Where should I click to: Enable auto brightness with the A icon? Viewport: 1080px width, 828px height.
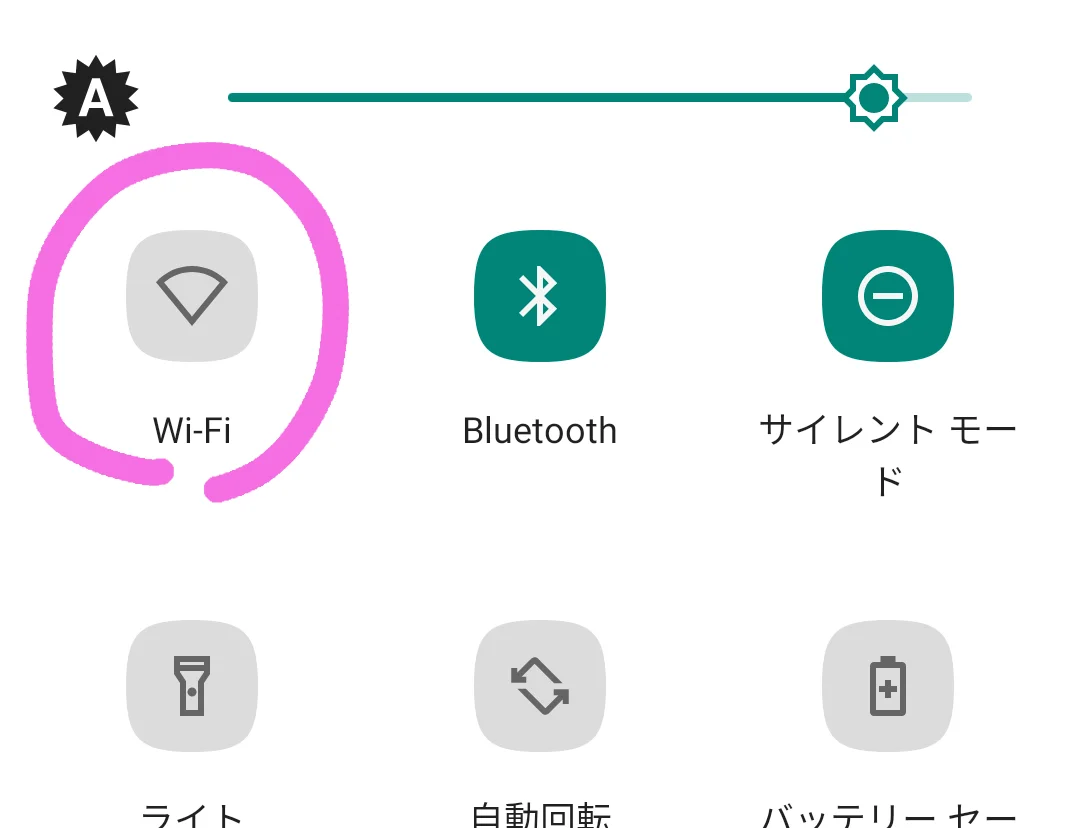pos(95,98)
